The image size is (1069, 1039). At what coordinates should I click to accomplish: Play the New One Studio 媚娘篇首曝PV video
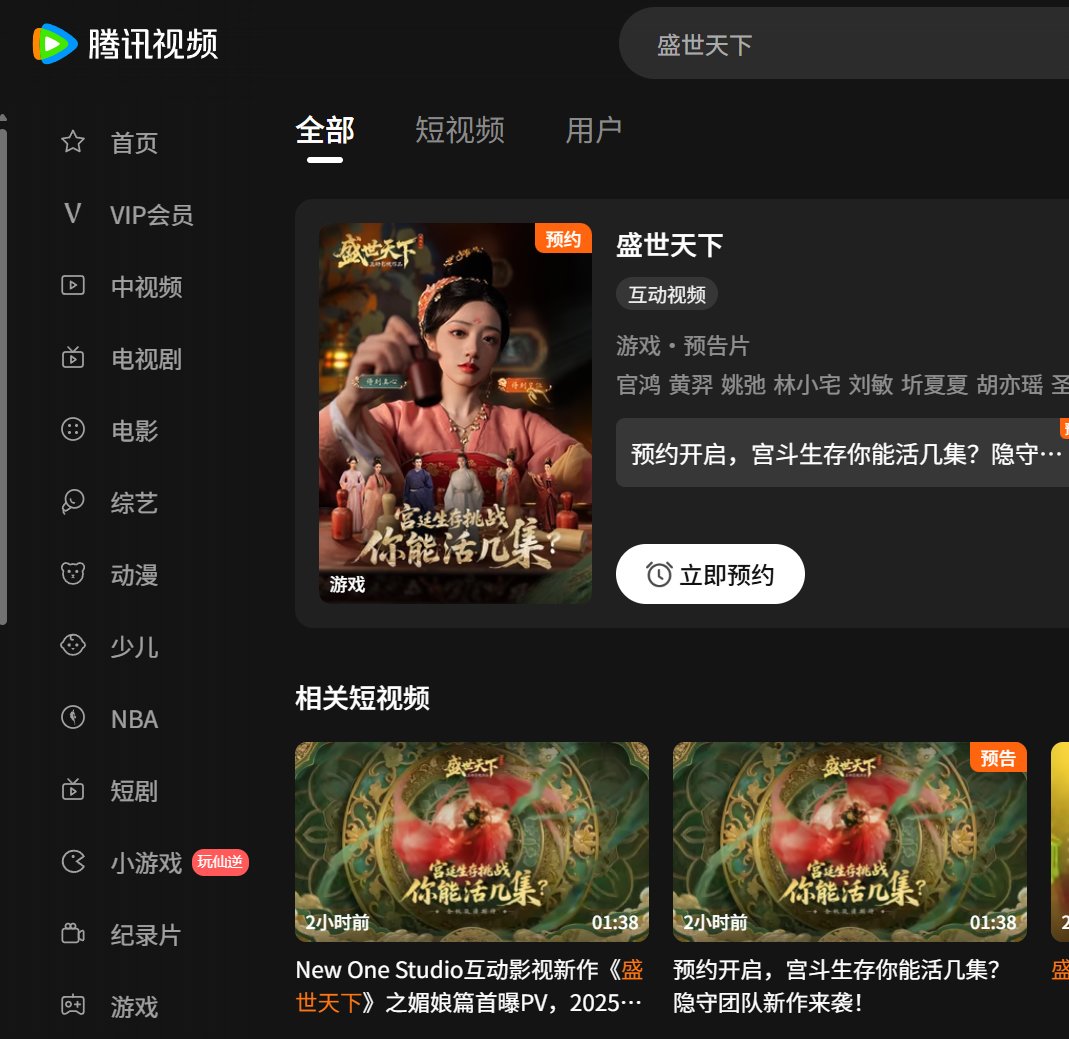pos(471,841)
